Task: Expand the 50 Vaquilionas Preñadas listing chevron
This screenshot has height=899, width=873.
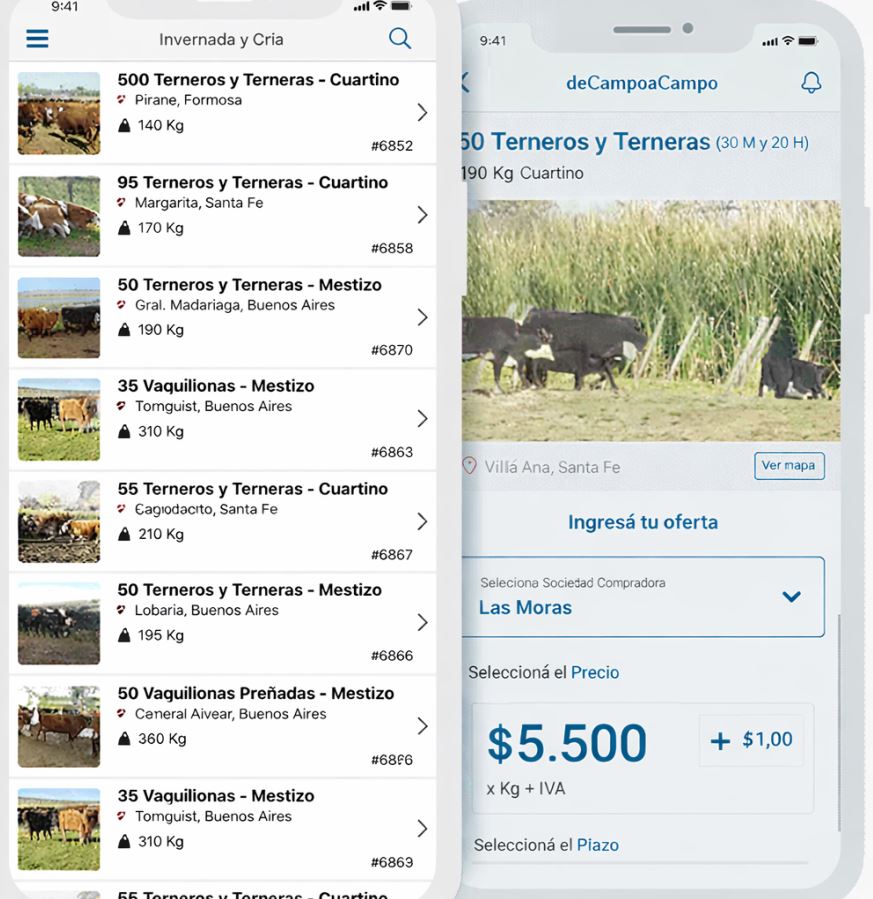Action: pos(421,728)
